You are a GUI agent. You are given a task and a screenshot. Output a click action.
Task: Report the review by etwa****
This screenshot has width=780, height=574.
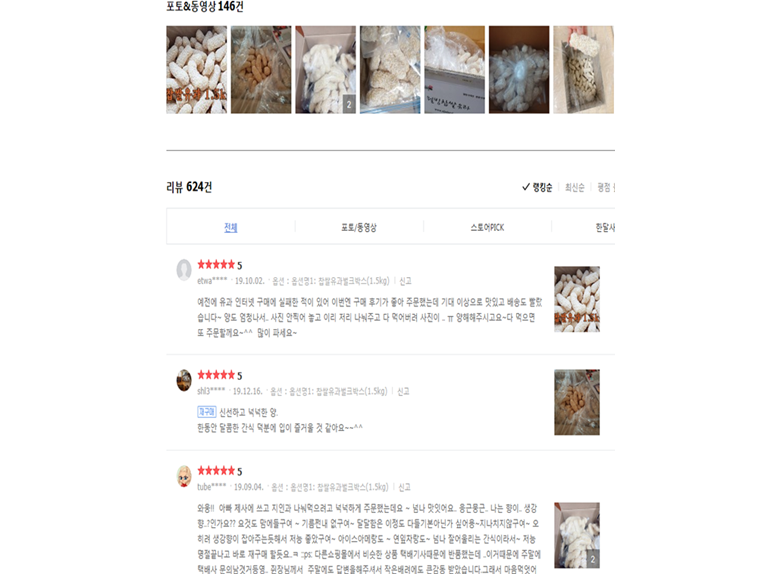coord(405,281)
